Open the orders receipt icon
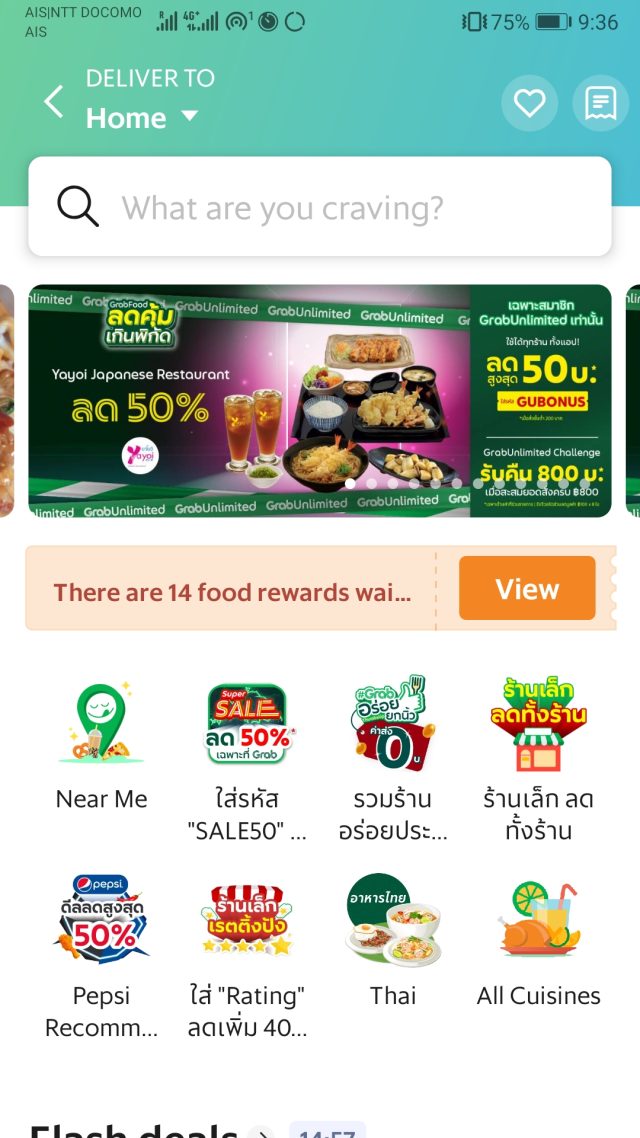This screenshot has height=1138, width=640. point(600,102)
